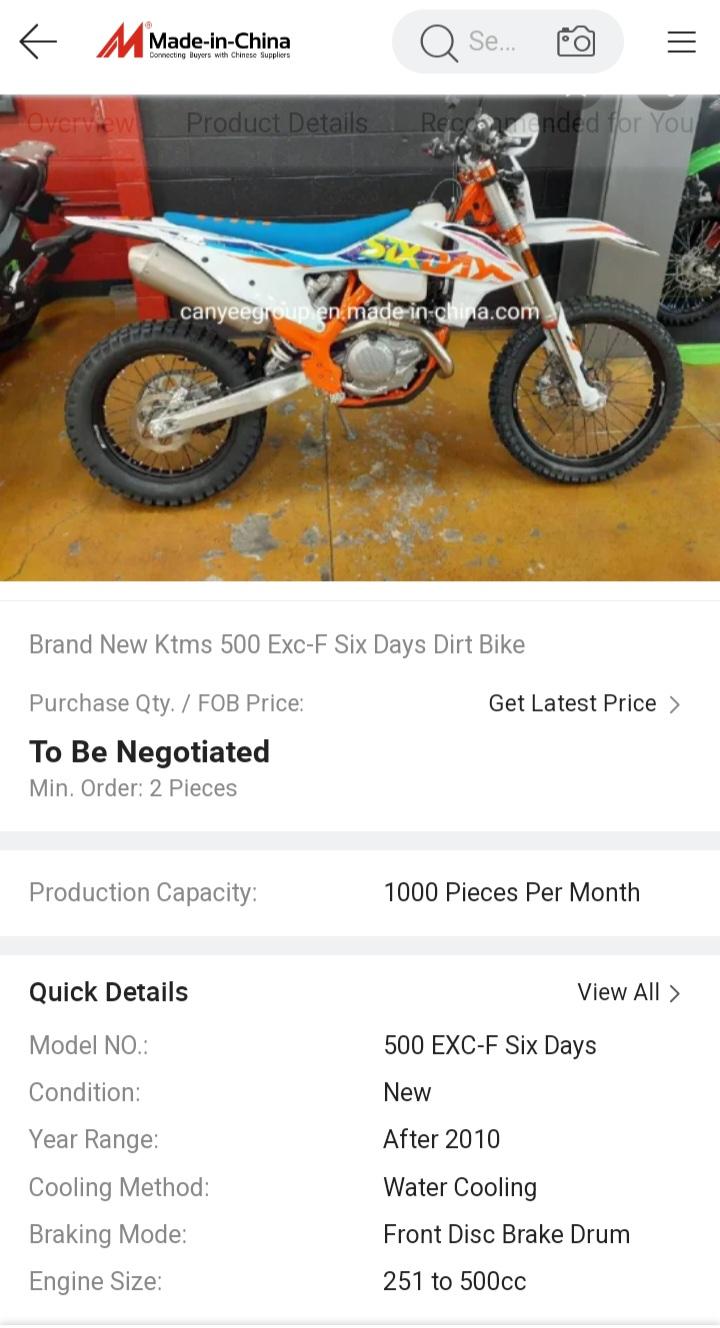The height and width of the screenshot is (1328, 720).
Task: Select the Overview tab
Action: coord(80,123)
